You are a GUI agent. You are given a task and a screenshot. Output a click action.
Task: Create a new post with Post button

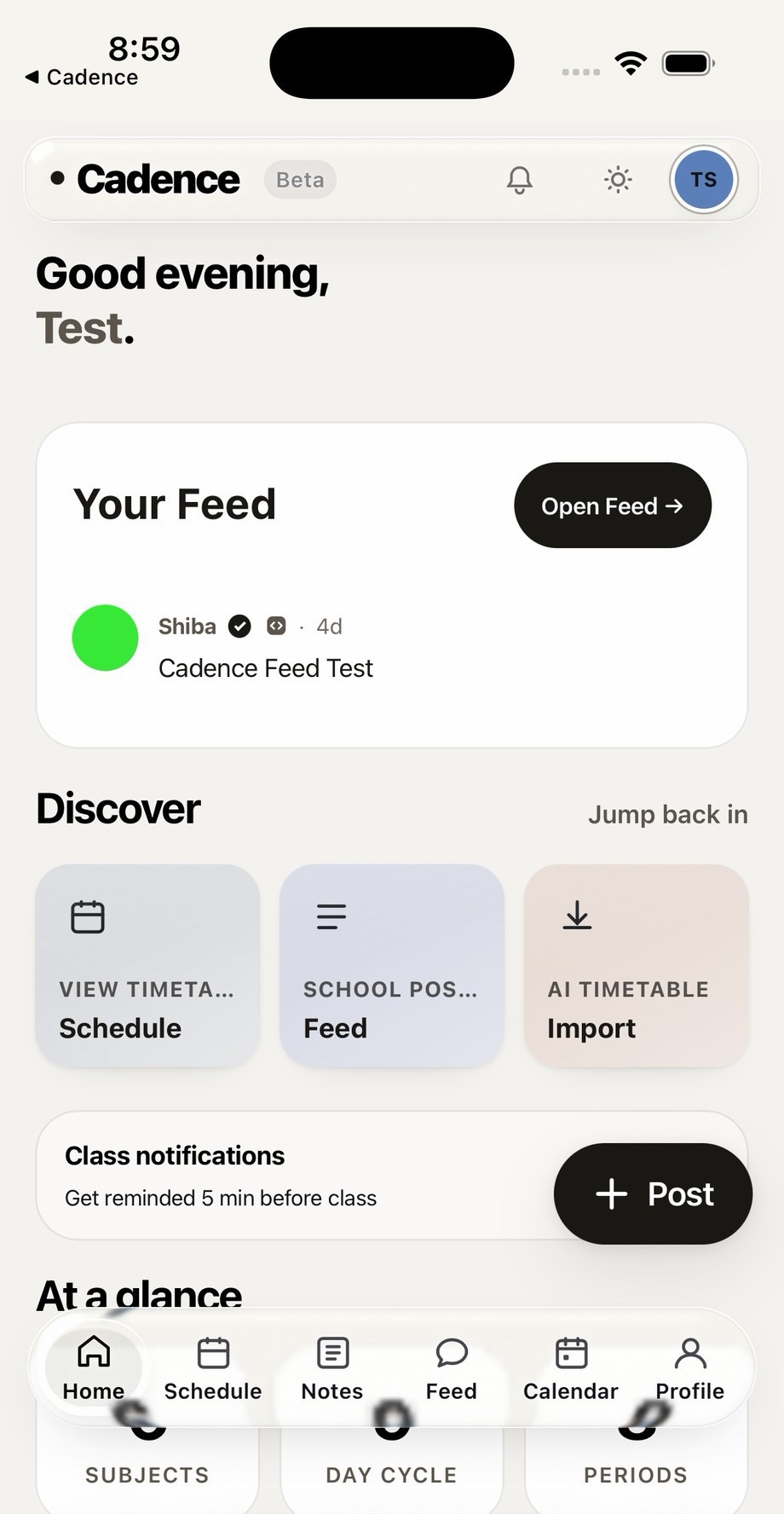tap(653, 1193)
